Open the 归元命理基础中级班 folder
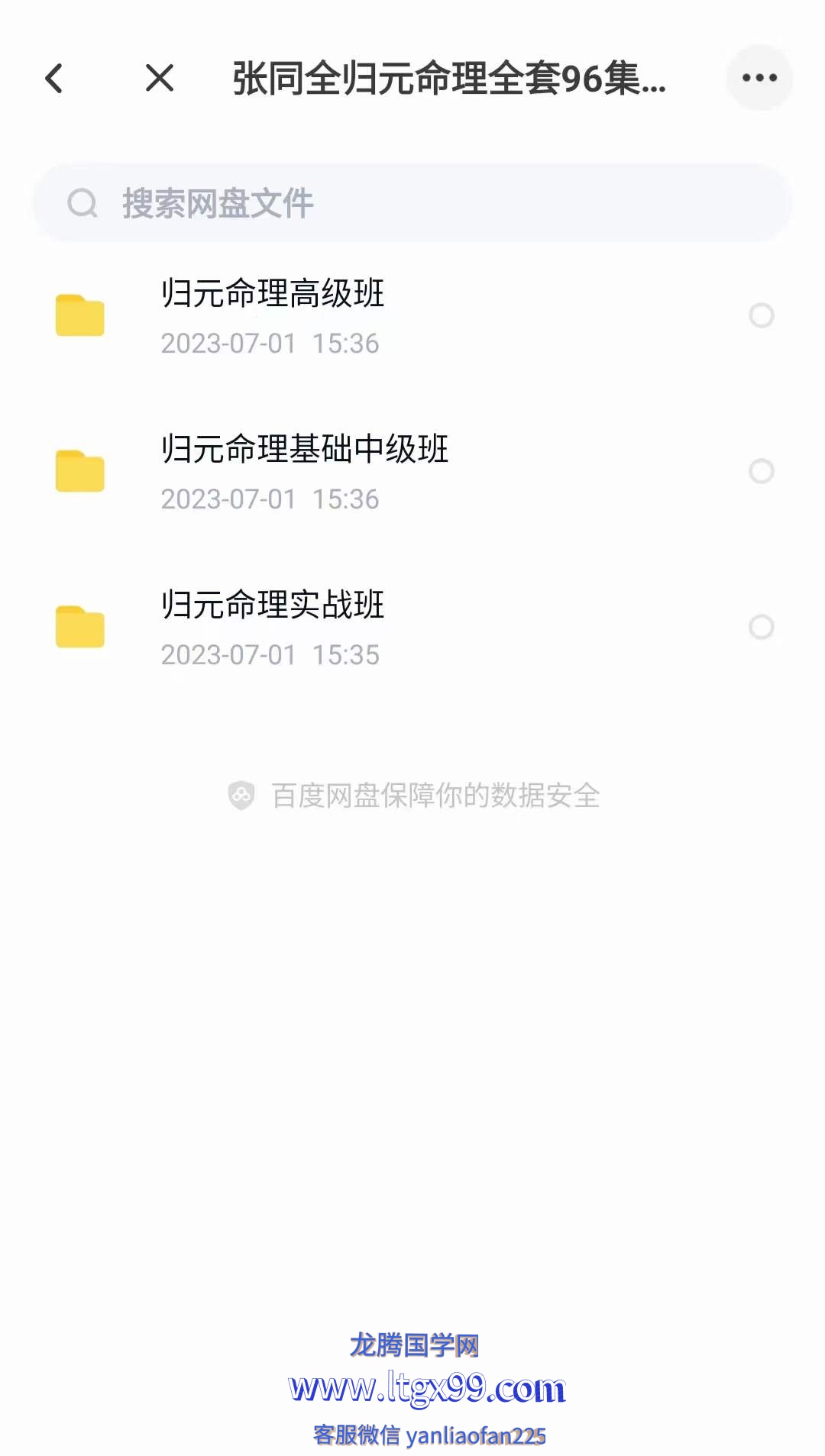This screenshot has height=1456, width=825. coord(412,472)
